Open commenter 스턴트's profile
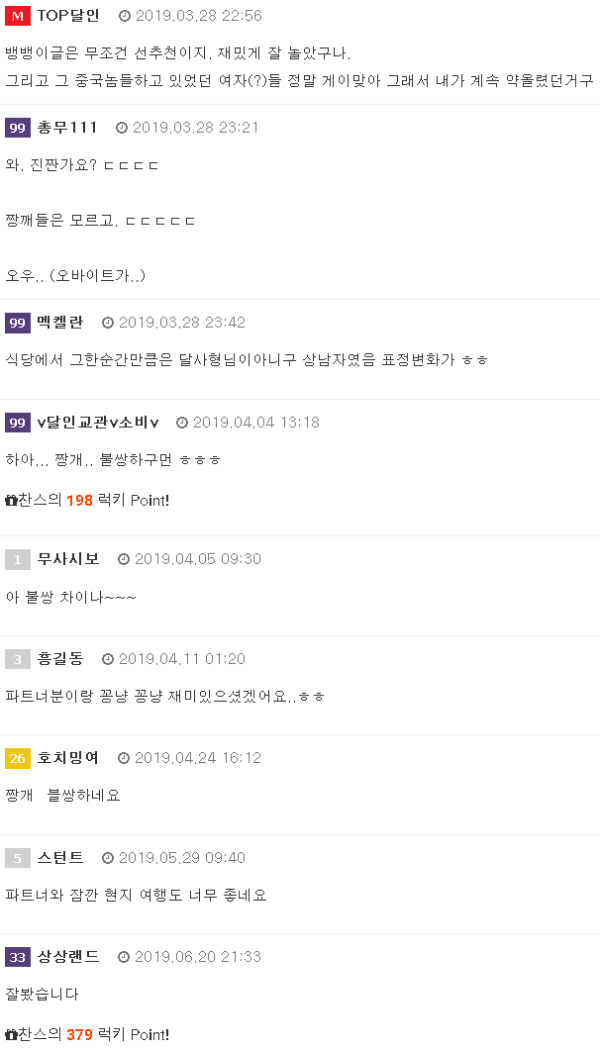Screen dimensions: 600x1050 pyautogui.click(x=60, y=858)
